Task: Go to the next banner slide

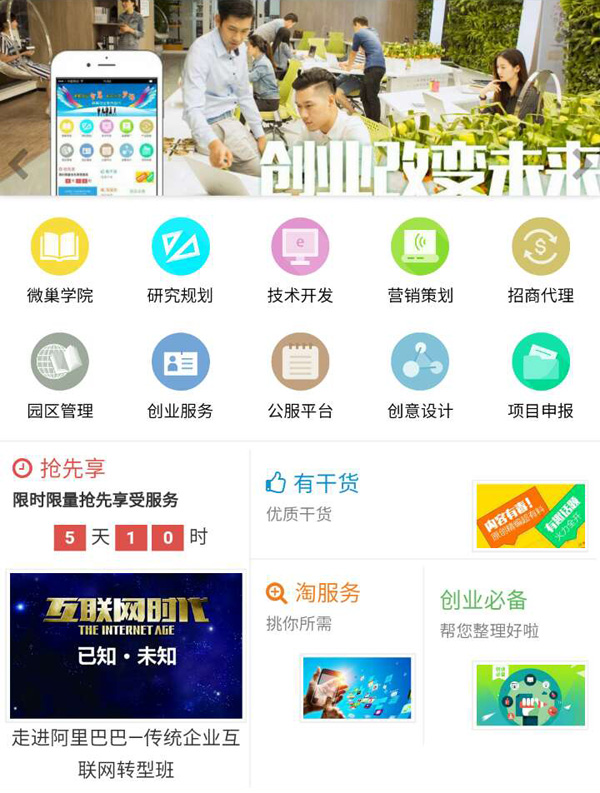Action: (583, 162)
